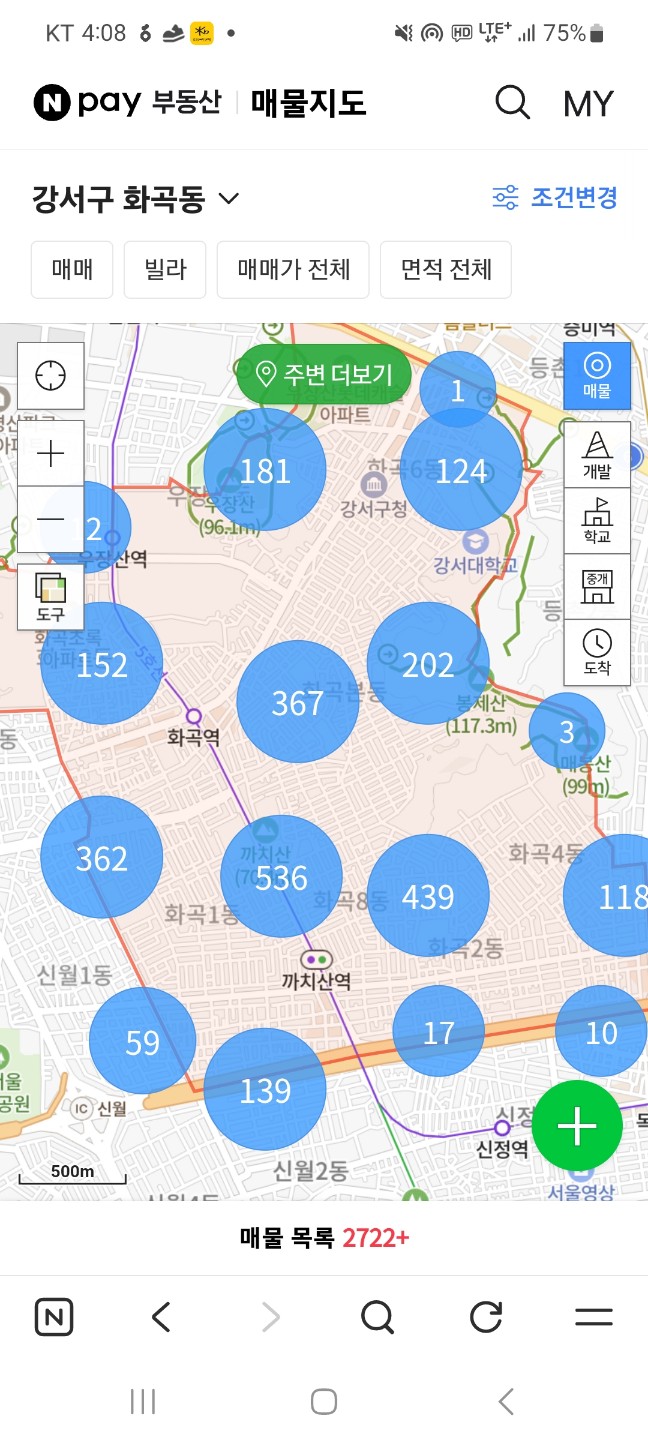Tap 주변 더보기 on the map
648x1440 pixels.
pos(323,375)
